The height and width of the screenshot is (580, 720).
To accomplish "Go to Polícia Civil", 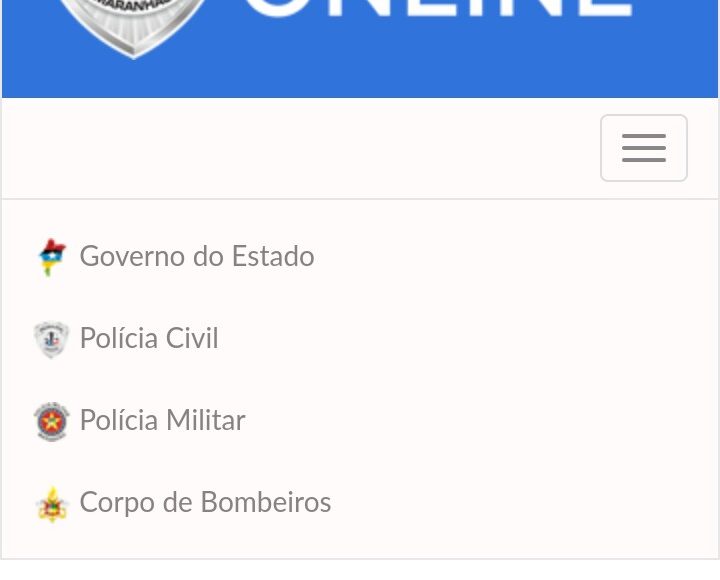I will [x=148, y=339].
